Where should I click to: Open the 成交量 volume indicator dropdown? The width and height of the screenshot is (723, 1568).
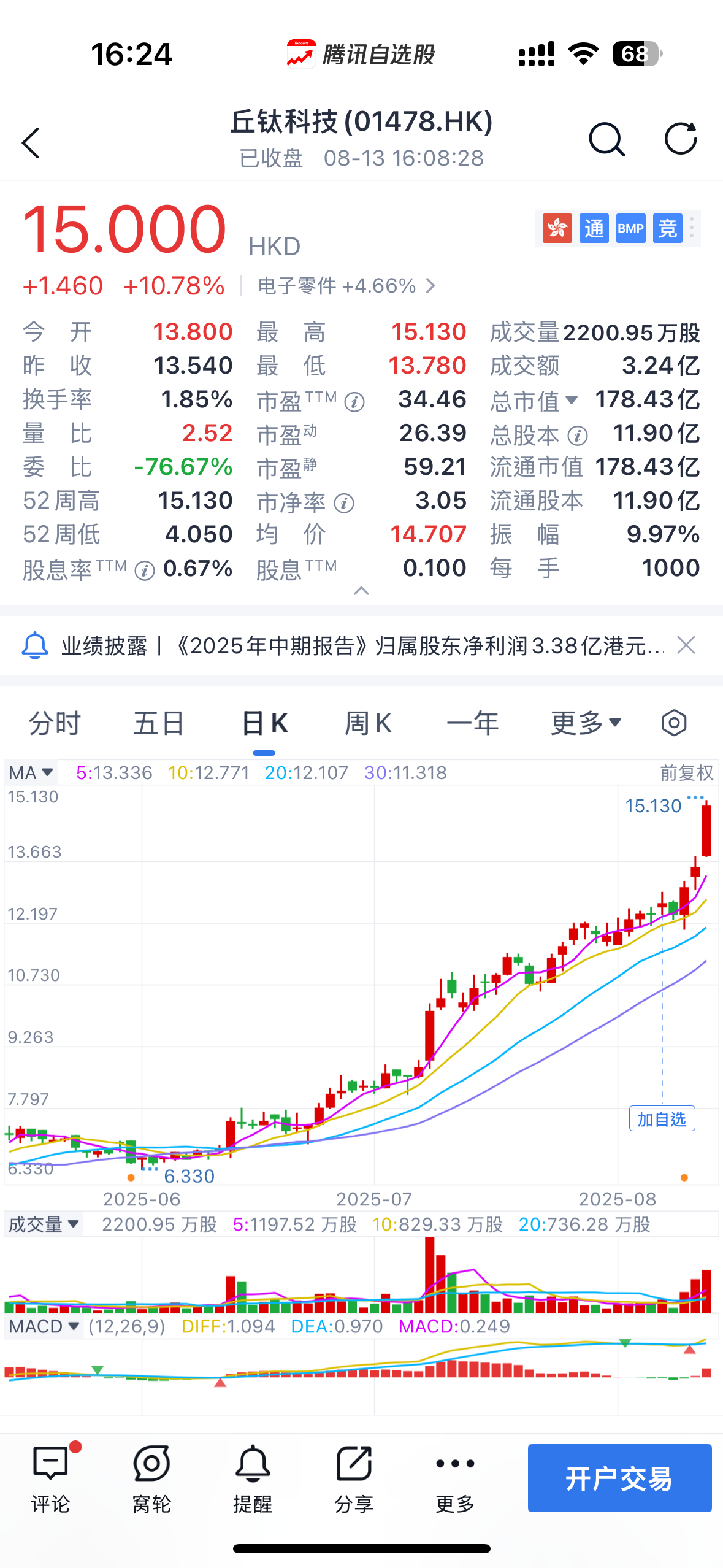click(x=43, y=1224)
